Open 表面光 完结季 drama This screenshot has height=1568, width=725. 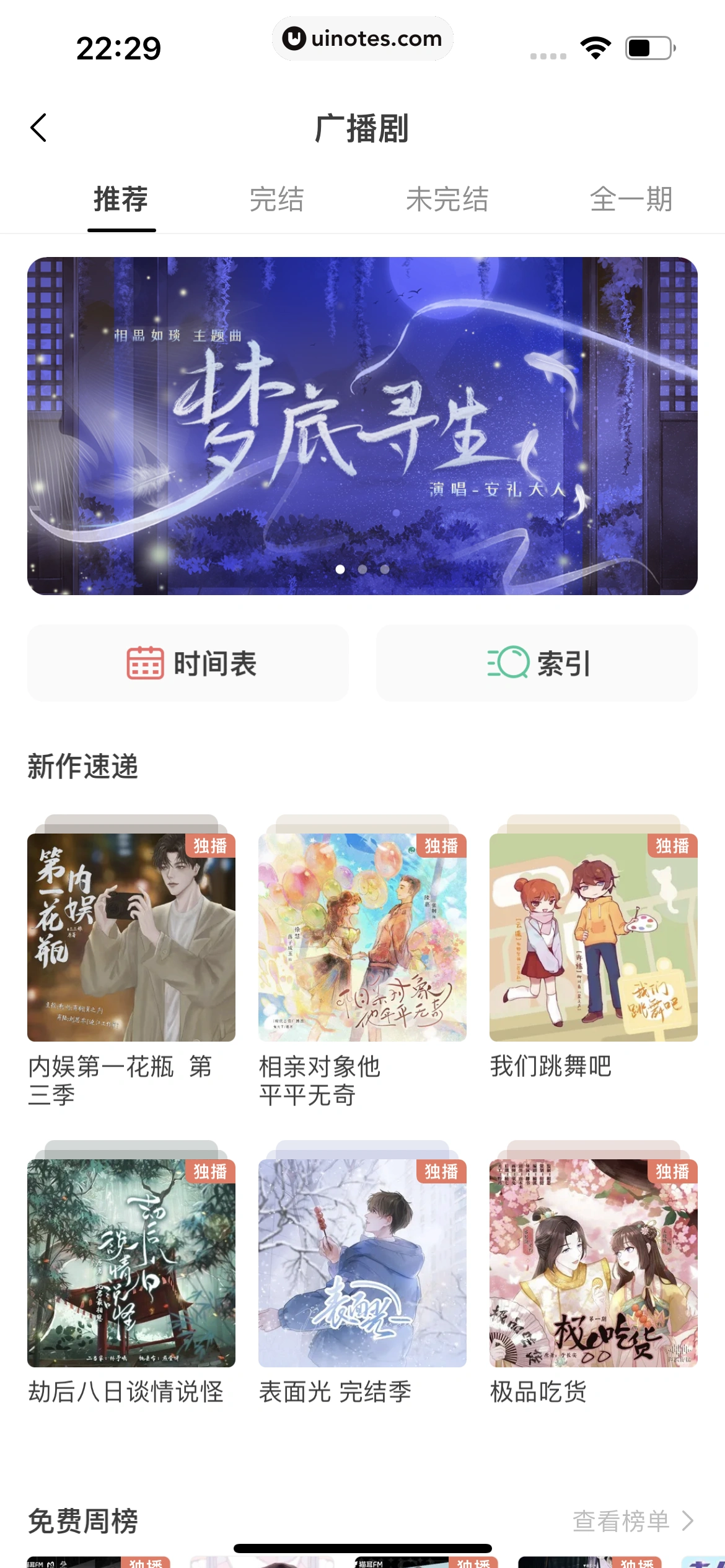[362, 1263]
